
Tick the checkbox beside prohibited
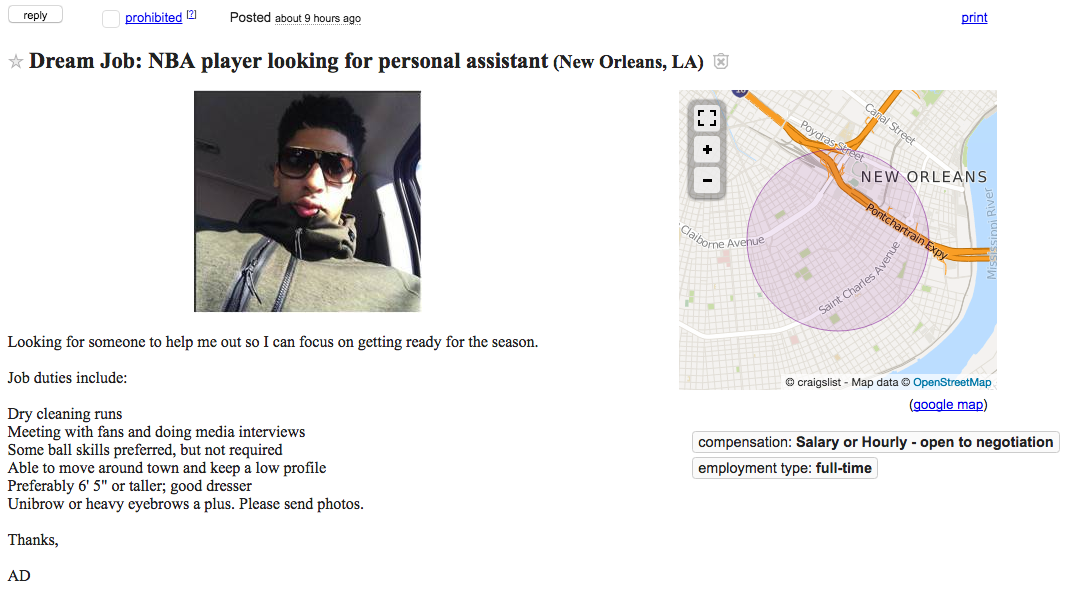click(111, 19)
